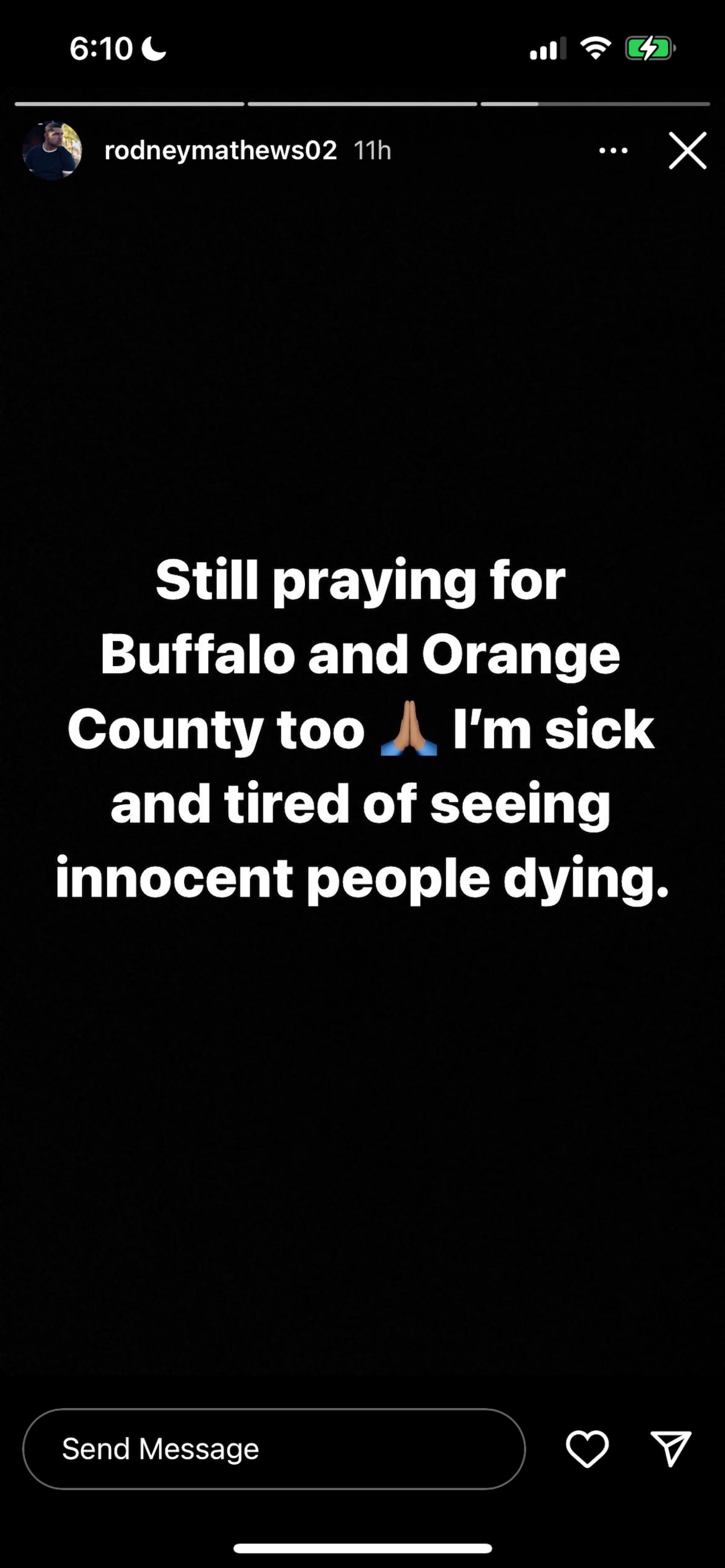Focus the Send Message field
The image size is (725, 1568).
274,1448
